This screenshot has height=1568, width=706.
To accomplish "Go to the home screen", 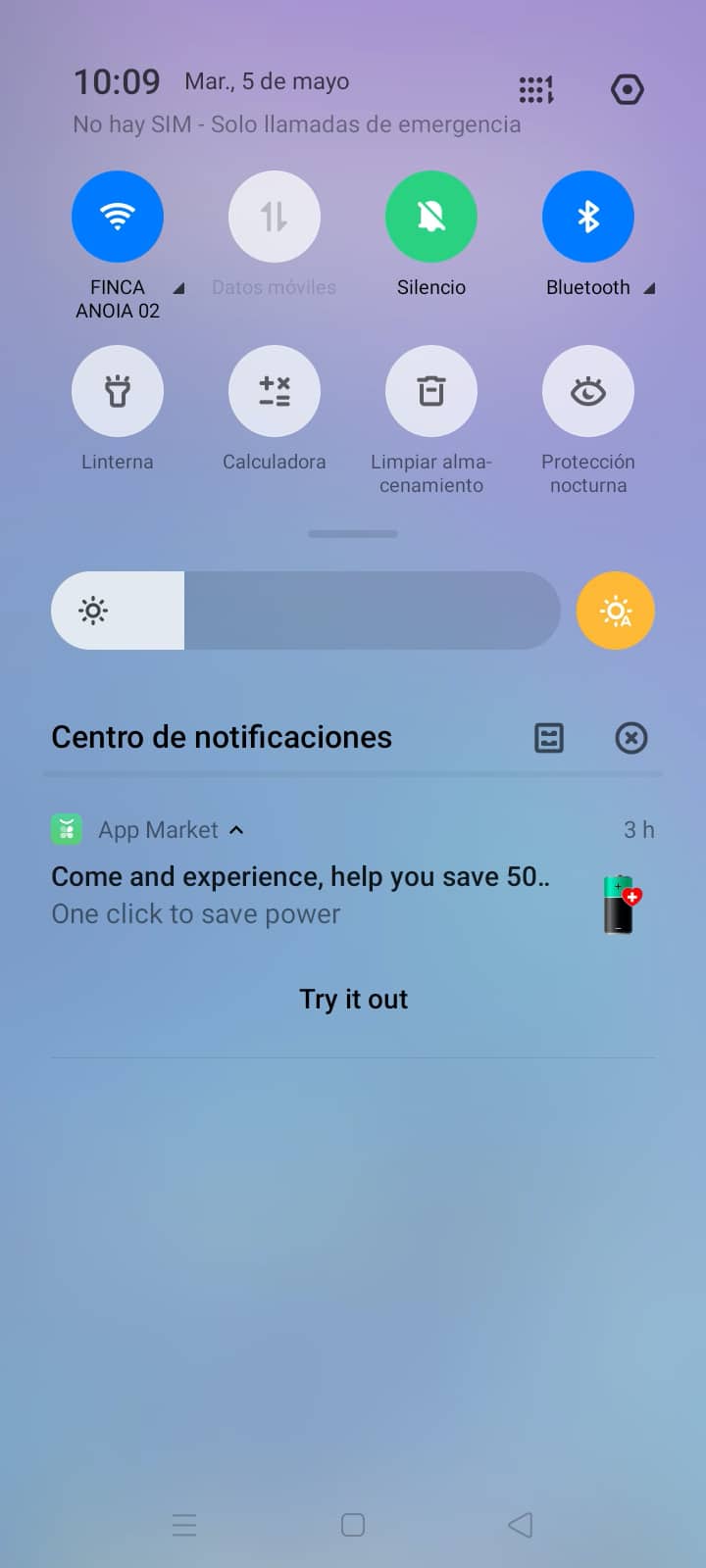I will 353,1525.
